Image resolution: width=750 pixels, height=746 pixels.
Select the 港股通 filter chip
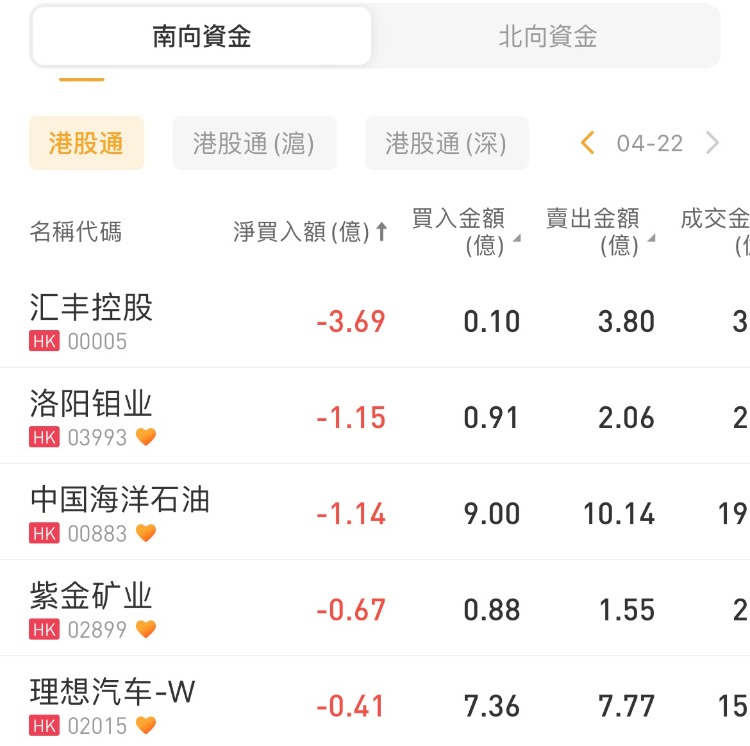point(86,143)
